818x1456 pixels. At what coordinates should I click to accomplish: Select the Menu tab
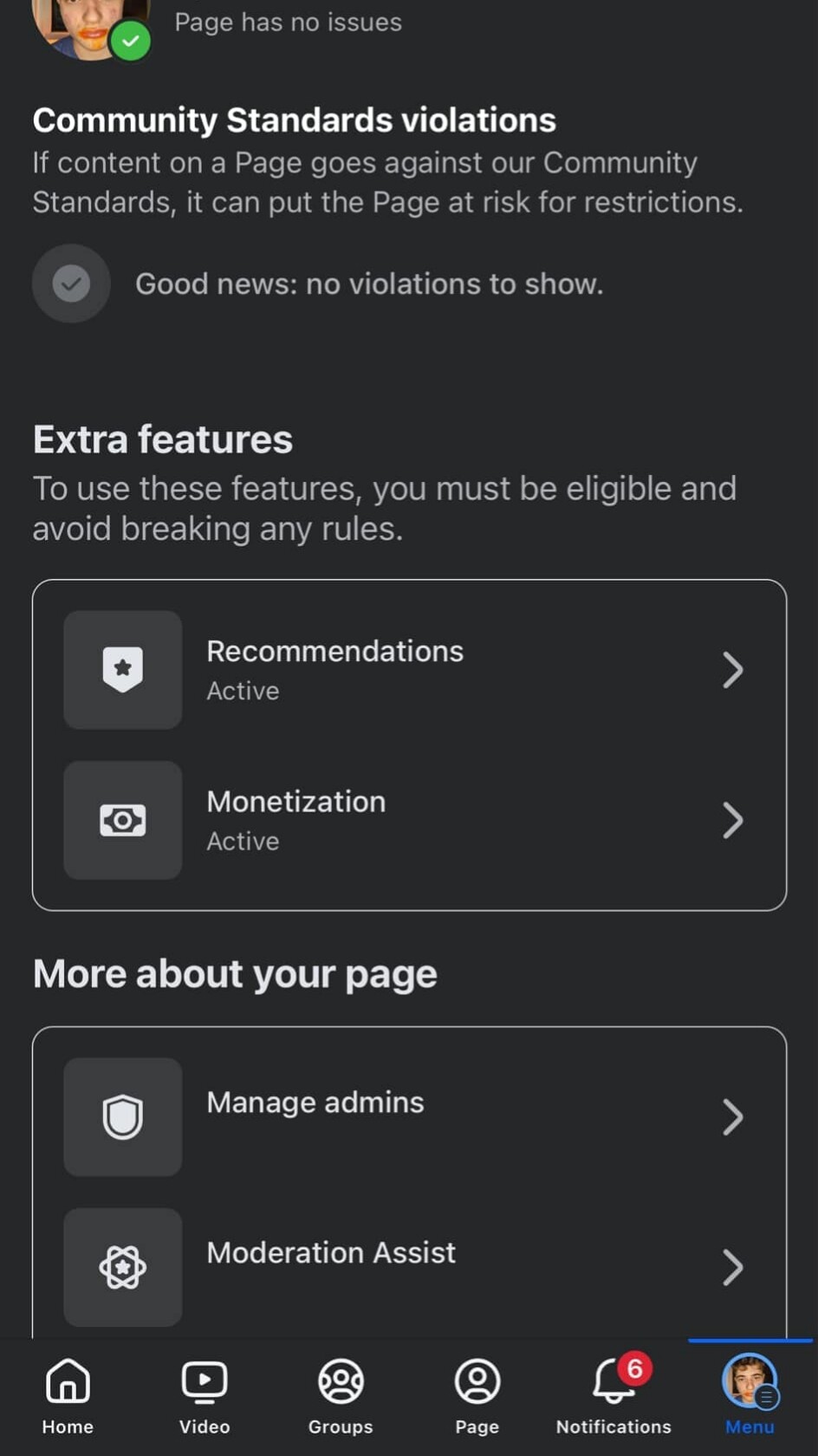click(x=750, y=1396)
